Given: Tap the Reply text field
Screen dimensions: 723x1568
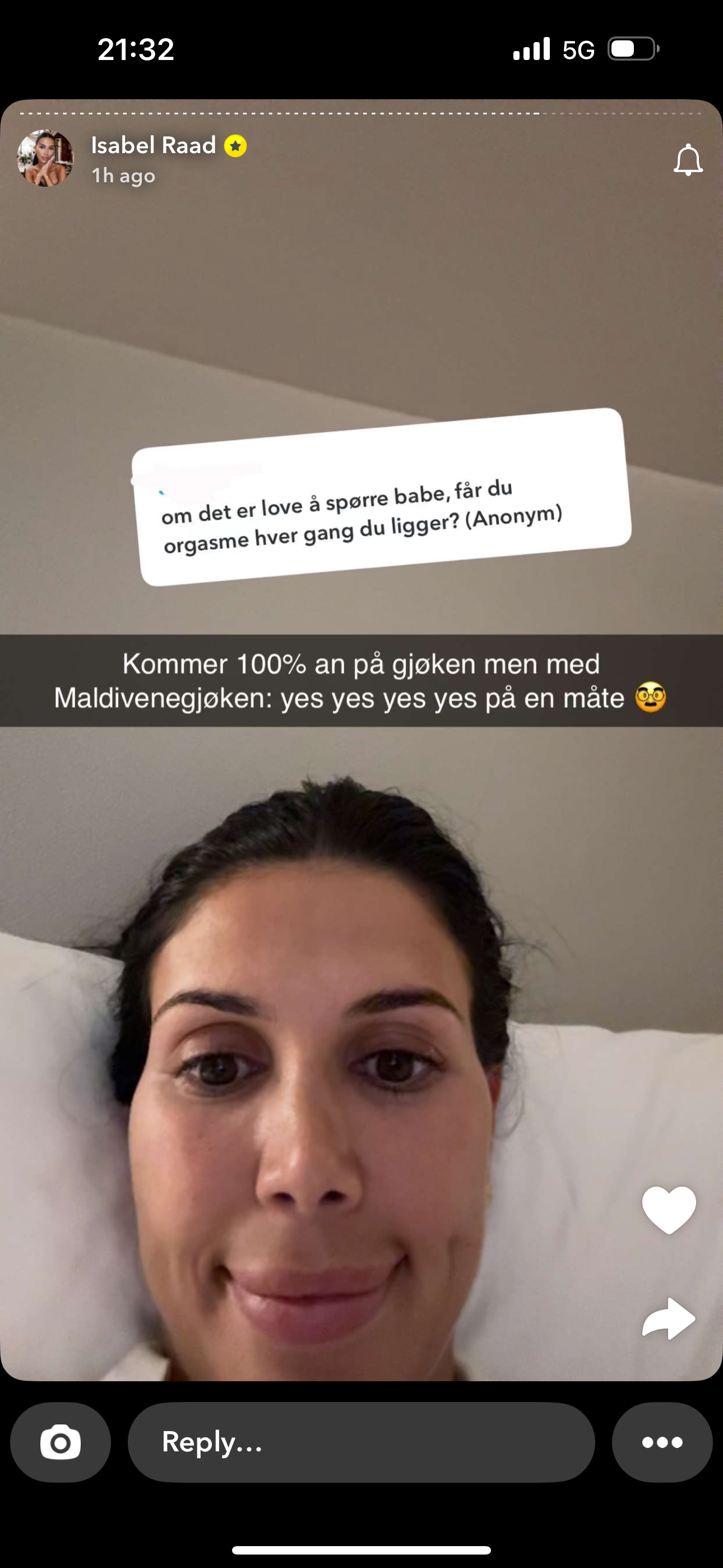Looking at the screenshot, I should click(x=361, y=1442).
